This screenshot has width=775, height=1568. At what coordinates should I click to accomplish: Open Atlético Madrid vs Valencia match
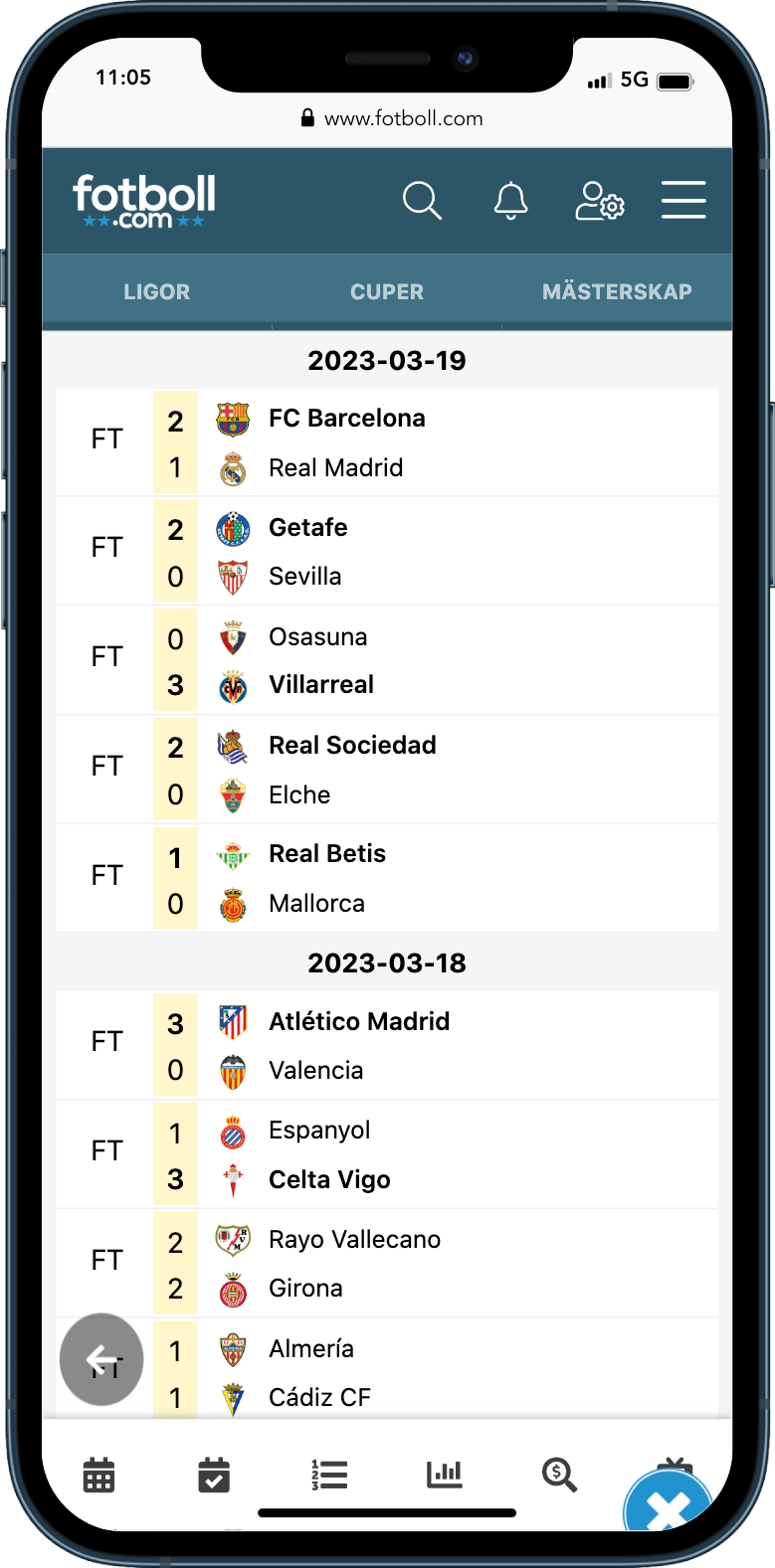click(387, 1045)
